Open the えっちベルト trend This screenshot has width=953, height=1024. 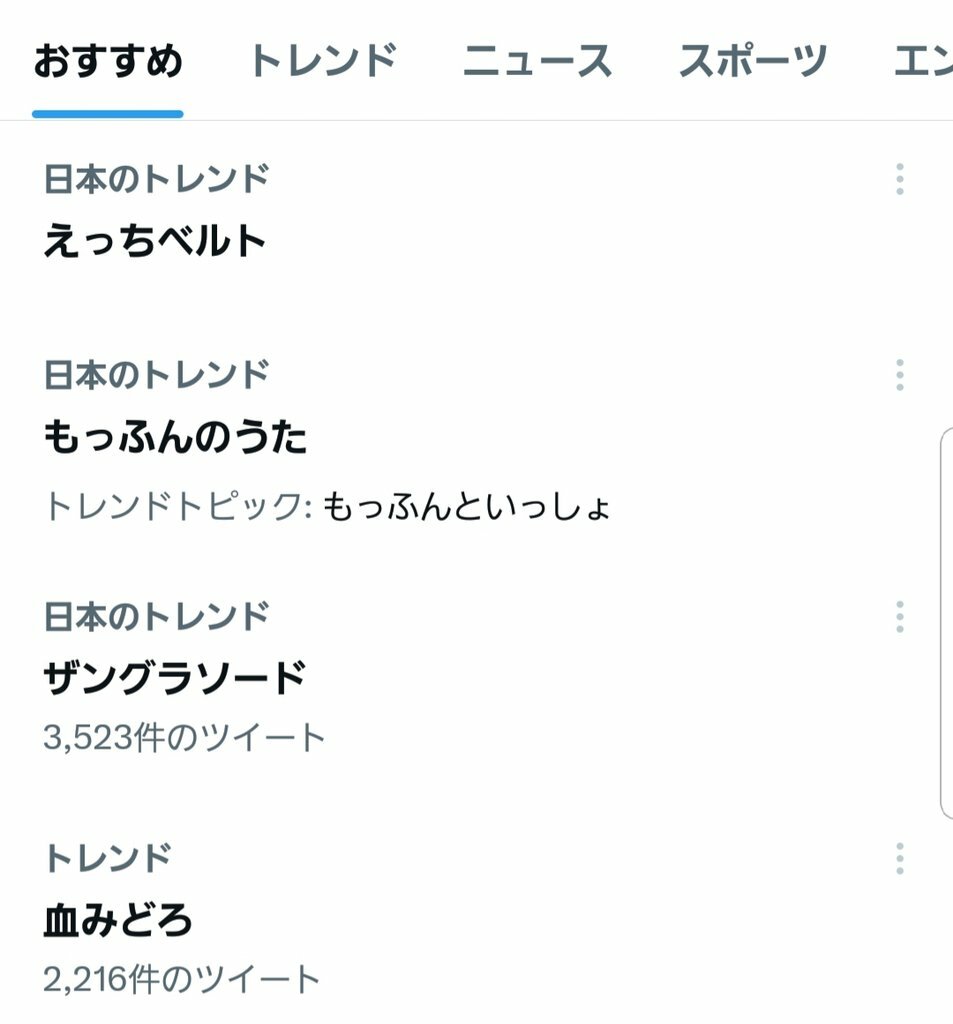(x=156, y=241)
